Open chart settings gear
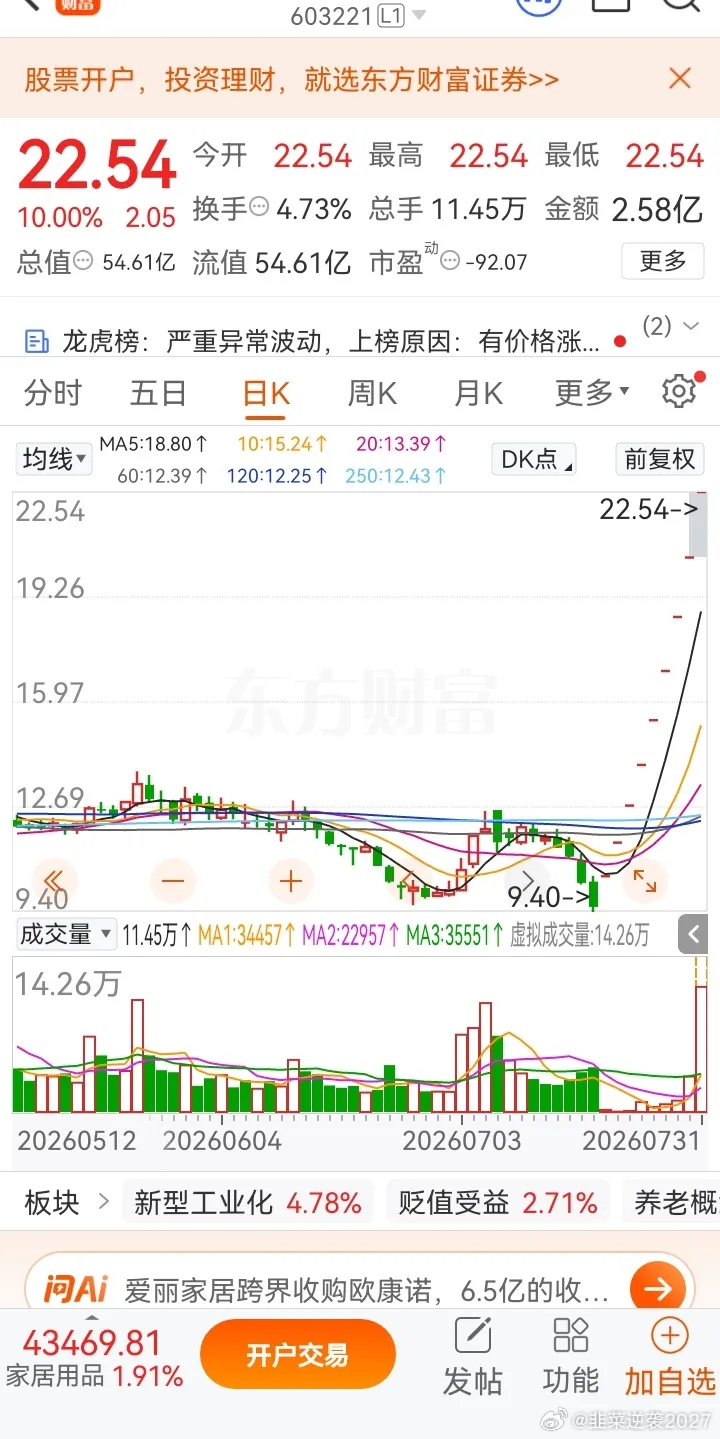 coord(680,391)
